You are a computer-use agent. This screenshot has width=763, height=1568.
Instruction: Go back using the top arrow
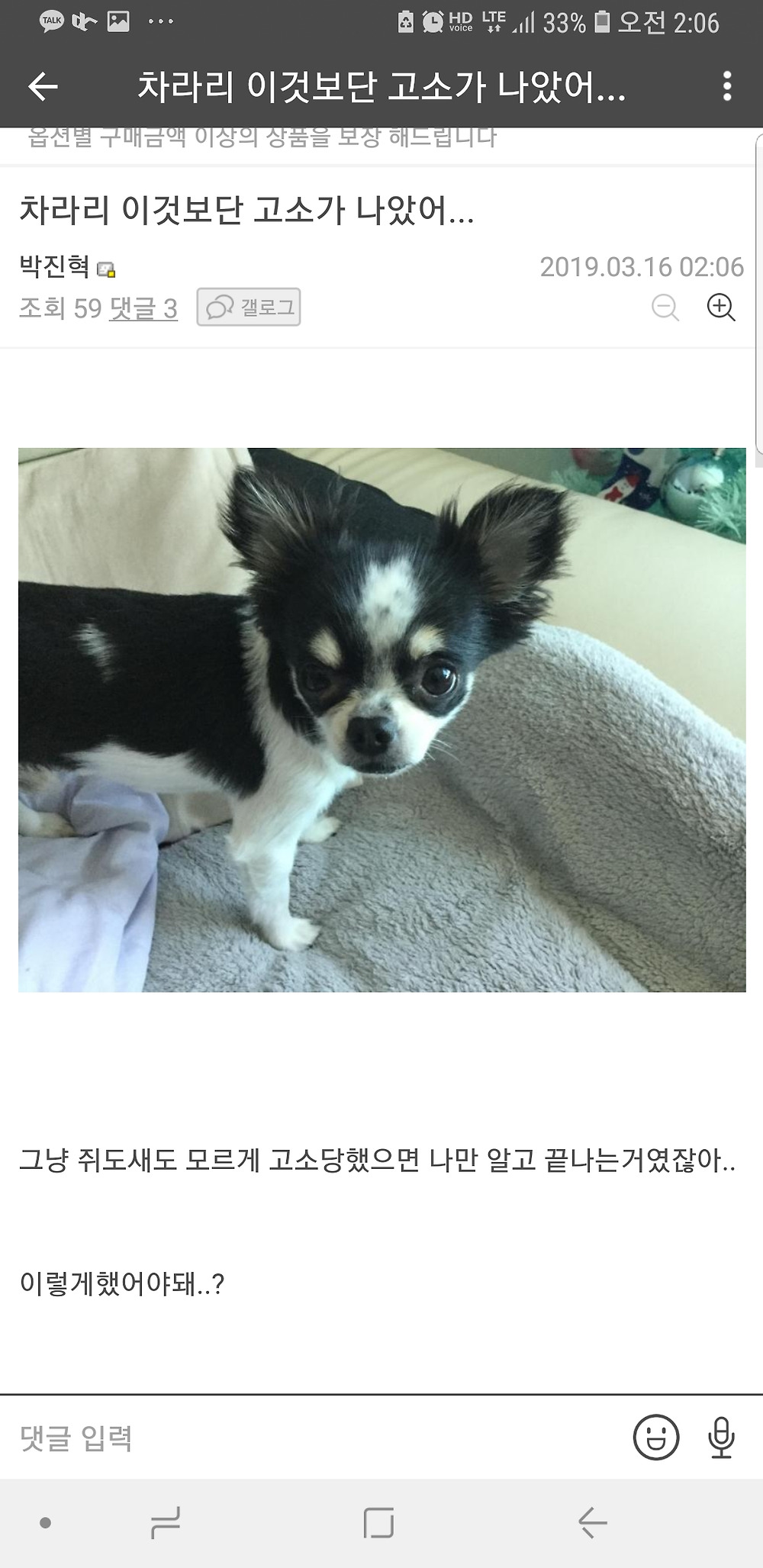[43, 88]
